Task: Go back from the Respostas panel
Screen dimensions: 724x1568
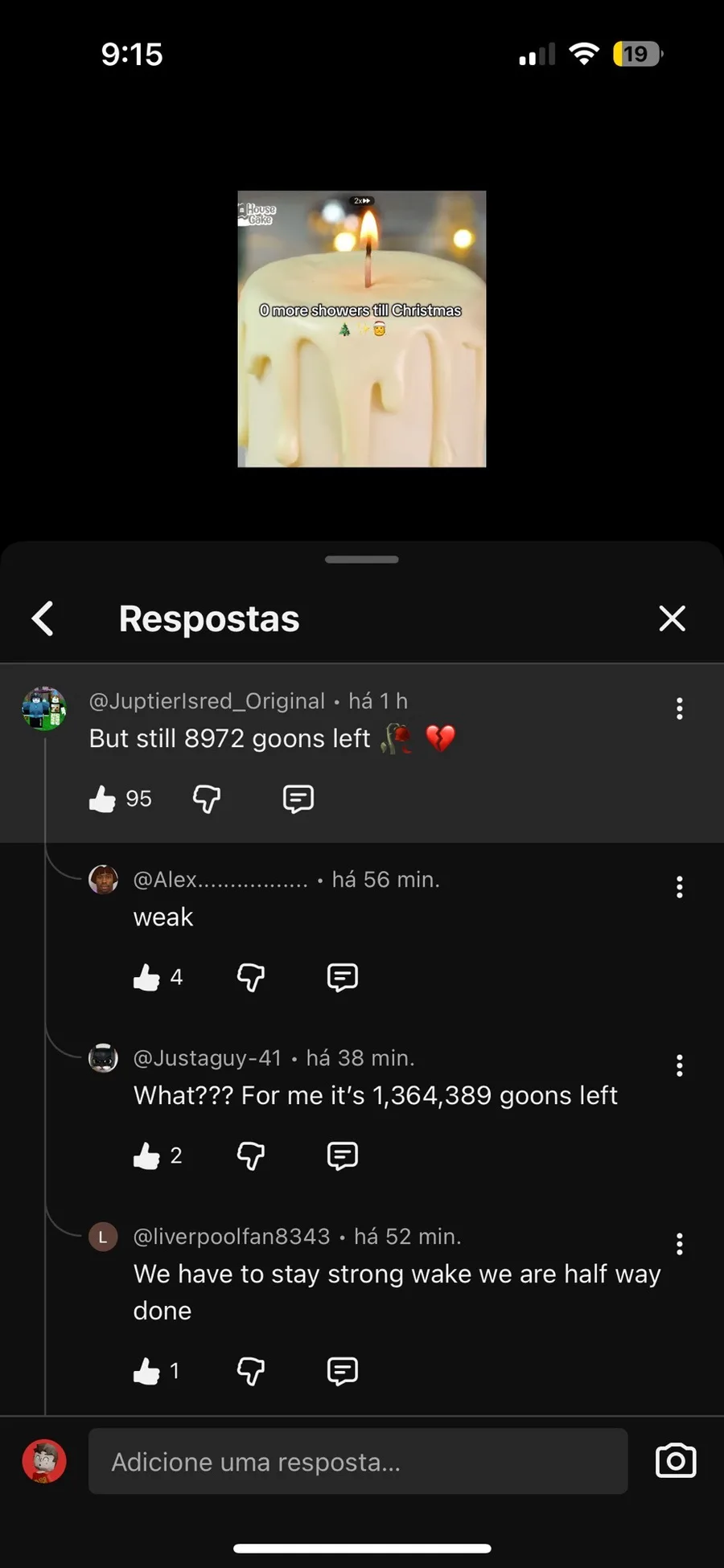Action: point(43,618)
